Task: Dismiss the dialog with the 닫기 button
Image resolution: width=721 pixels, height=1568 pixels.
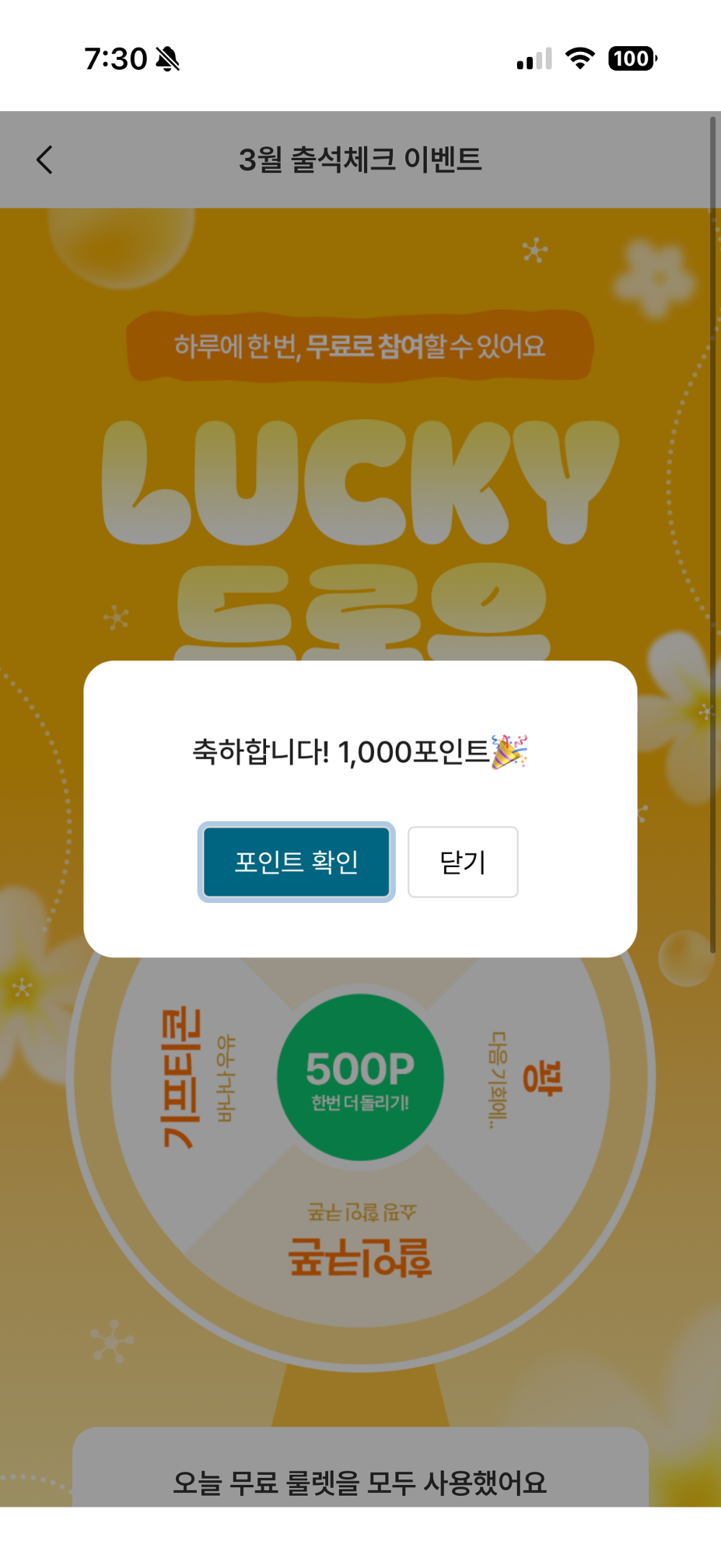Action: (462, 861)
